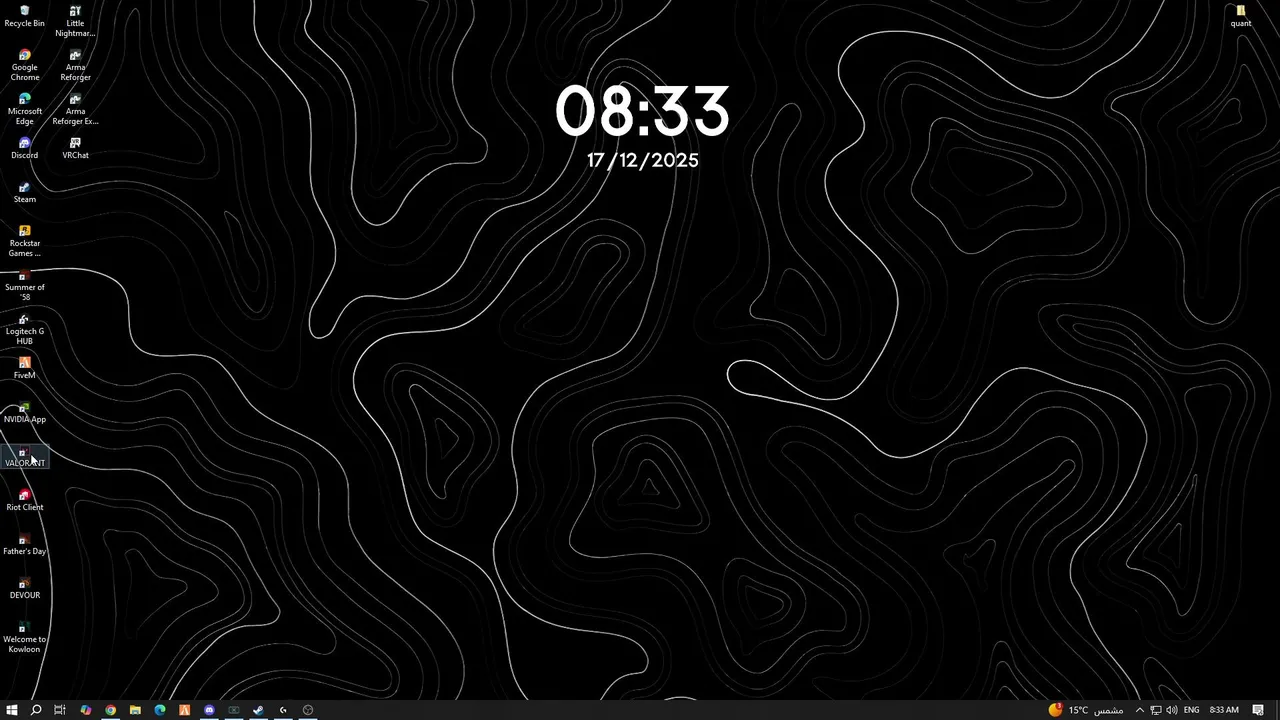This screenshot has width=1280, height=720.
Task: Open the Windows Start menu
Action: point(12,710)
